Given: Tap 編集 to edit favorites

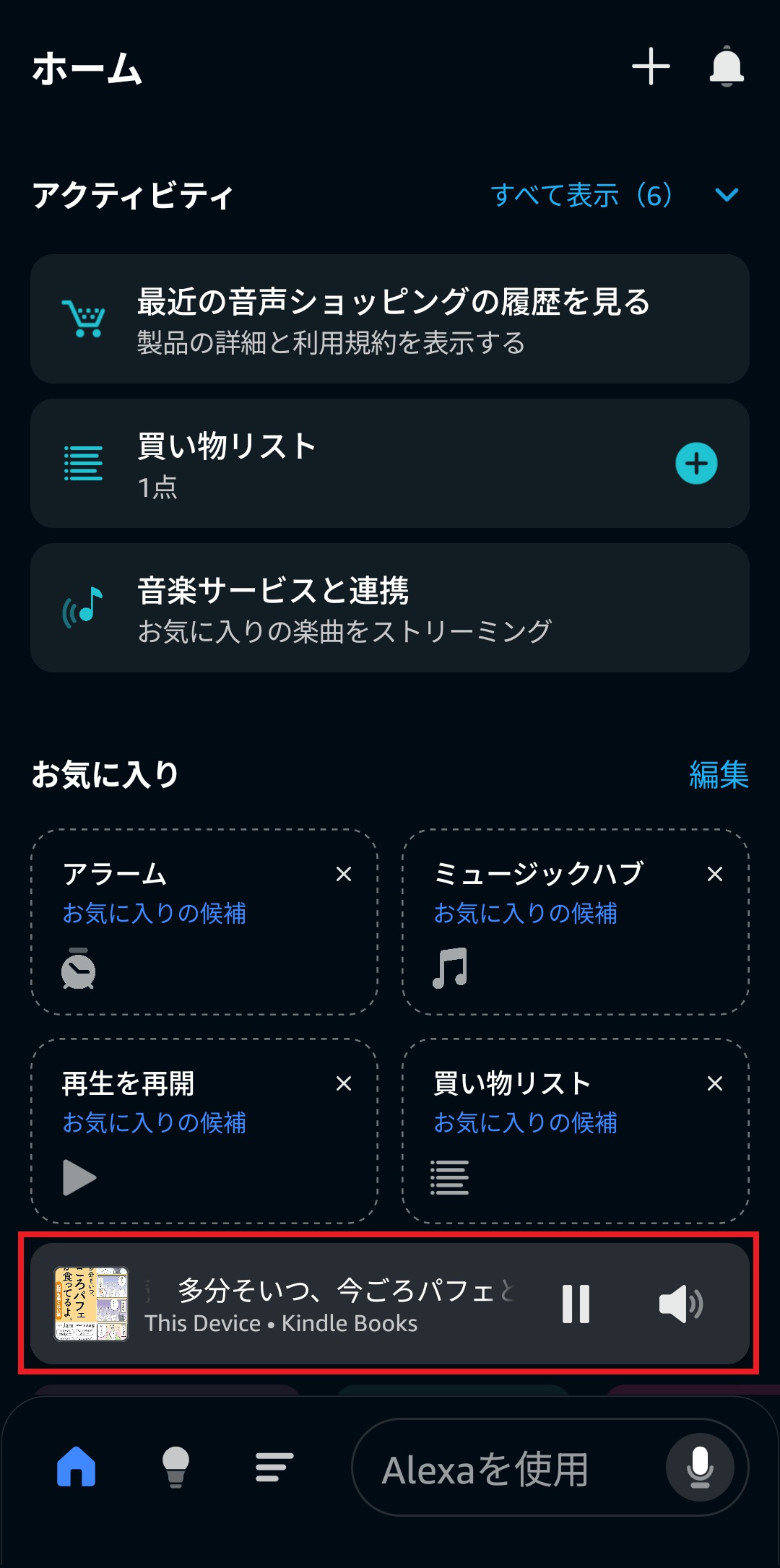Looking at the screenshot, I should (x=719, y=775).
